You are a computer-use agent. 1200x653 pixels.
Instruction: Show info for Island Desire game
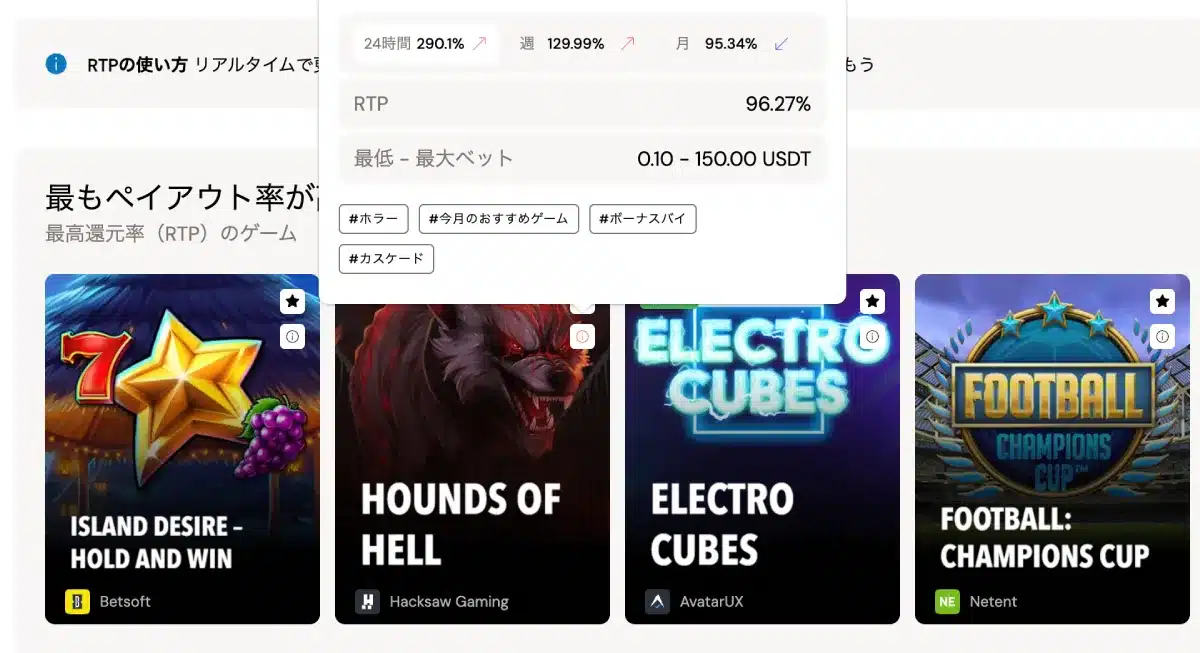(x=292, y=337)
